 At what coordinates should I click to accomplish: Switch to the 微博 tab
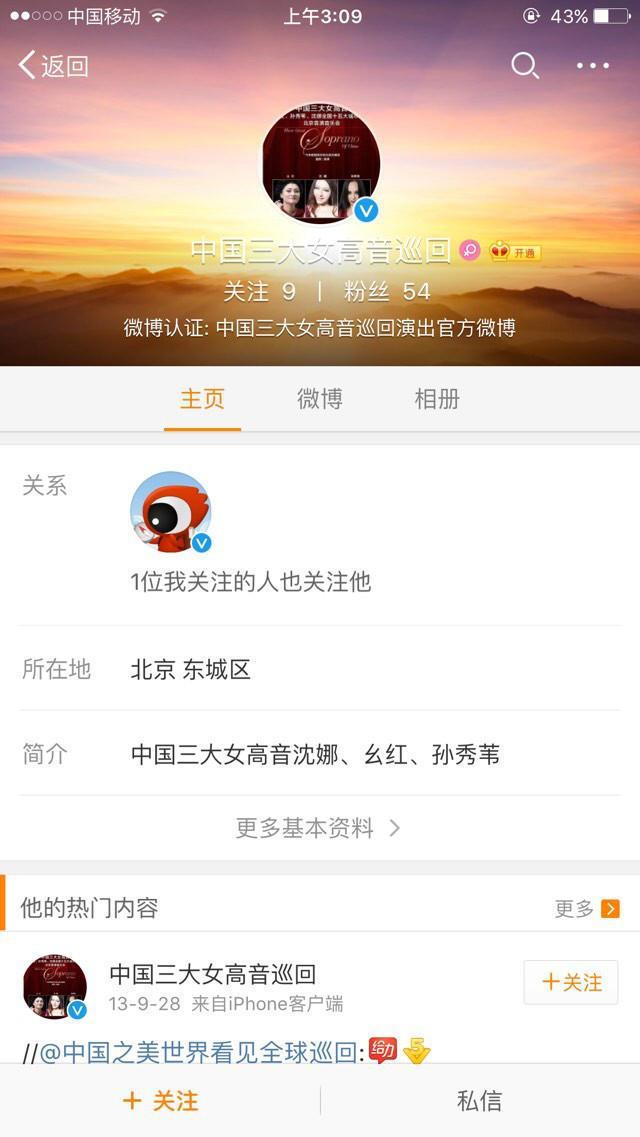point(320,399)
